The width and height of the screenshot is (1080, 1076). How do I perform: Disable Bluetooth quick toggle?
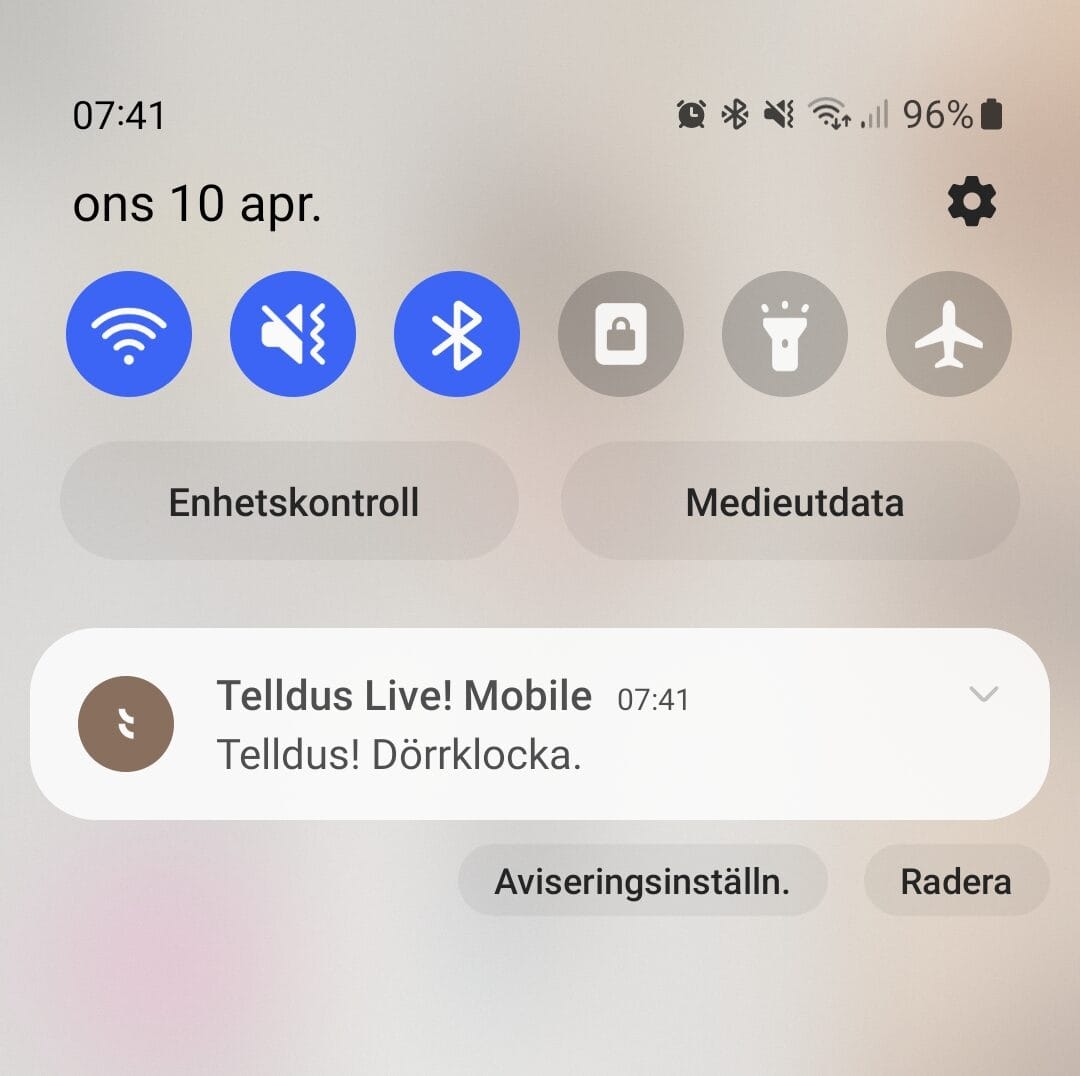pyautogui.click(x=457, y=334)
